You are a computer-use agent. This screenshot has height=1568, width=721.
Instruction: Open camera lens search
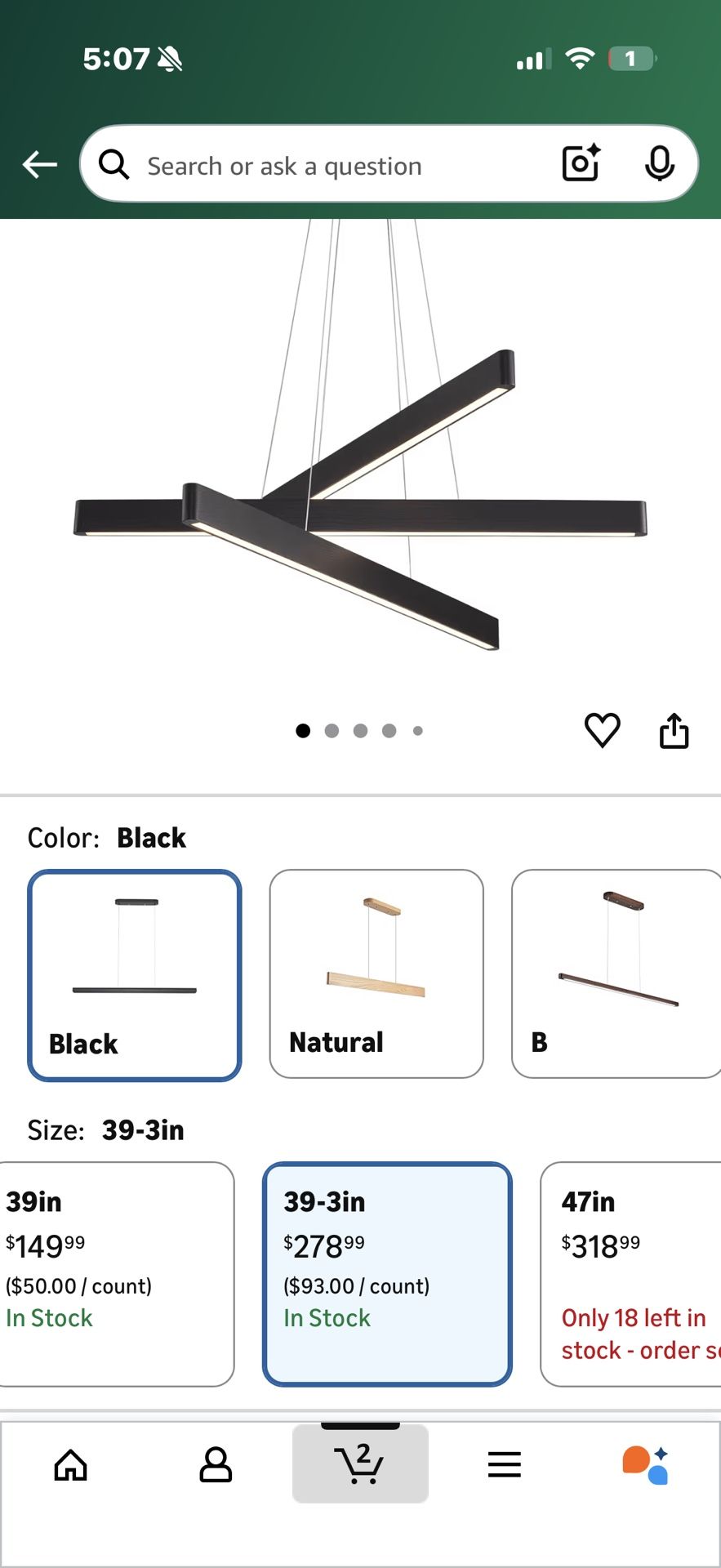point(581,163)
